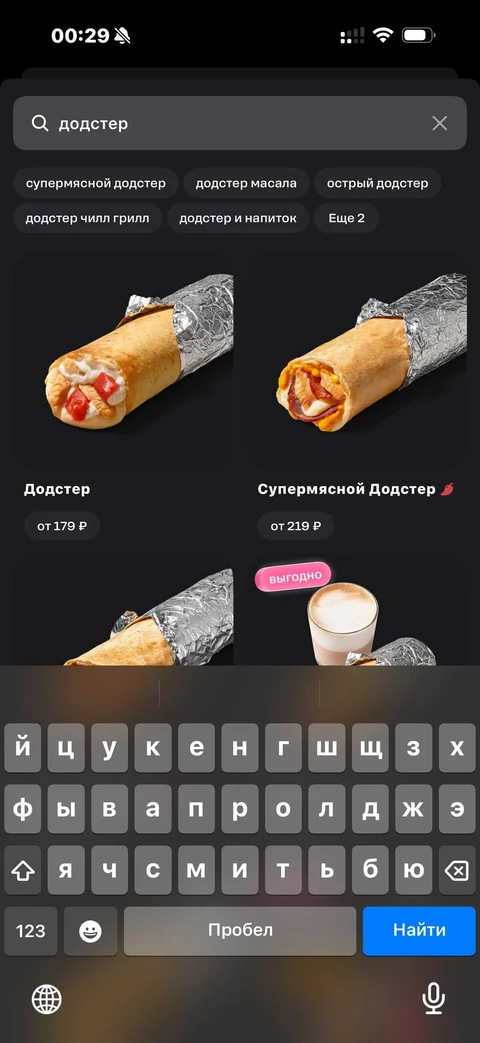This screenshot has width=480, height=1043.
Task: Select the «додстер чилл грилл» chip
Action: pyautogui.click(x=87, y=218)
